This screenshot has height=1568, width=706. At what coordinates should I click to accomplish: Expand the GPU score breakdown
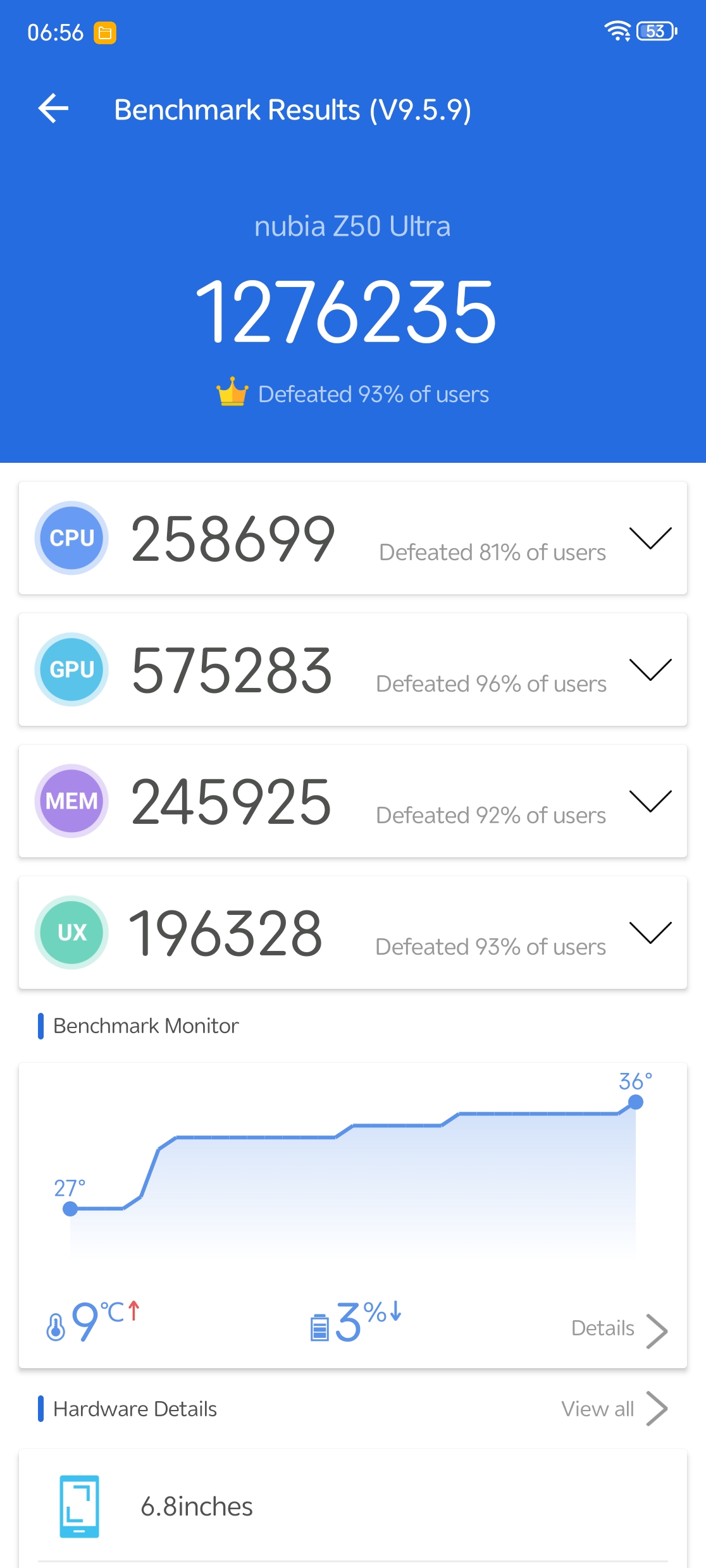pos(650,670)
